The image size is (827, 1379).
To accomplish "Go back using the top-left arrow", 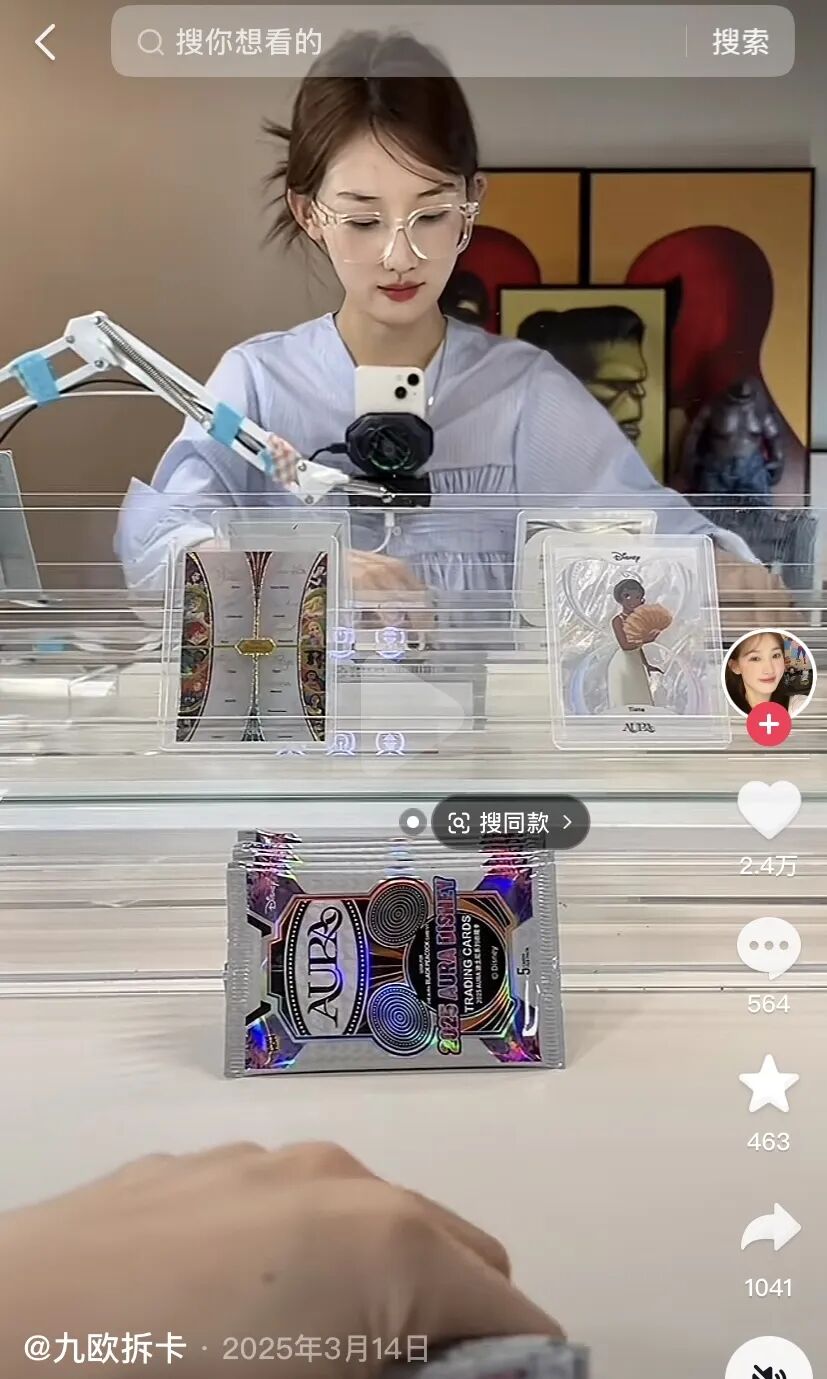I will coord(45,42).
